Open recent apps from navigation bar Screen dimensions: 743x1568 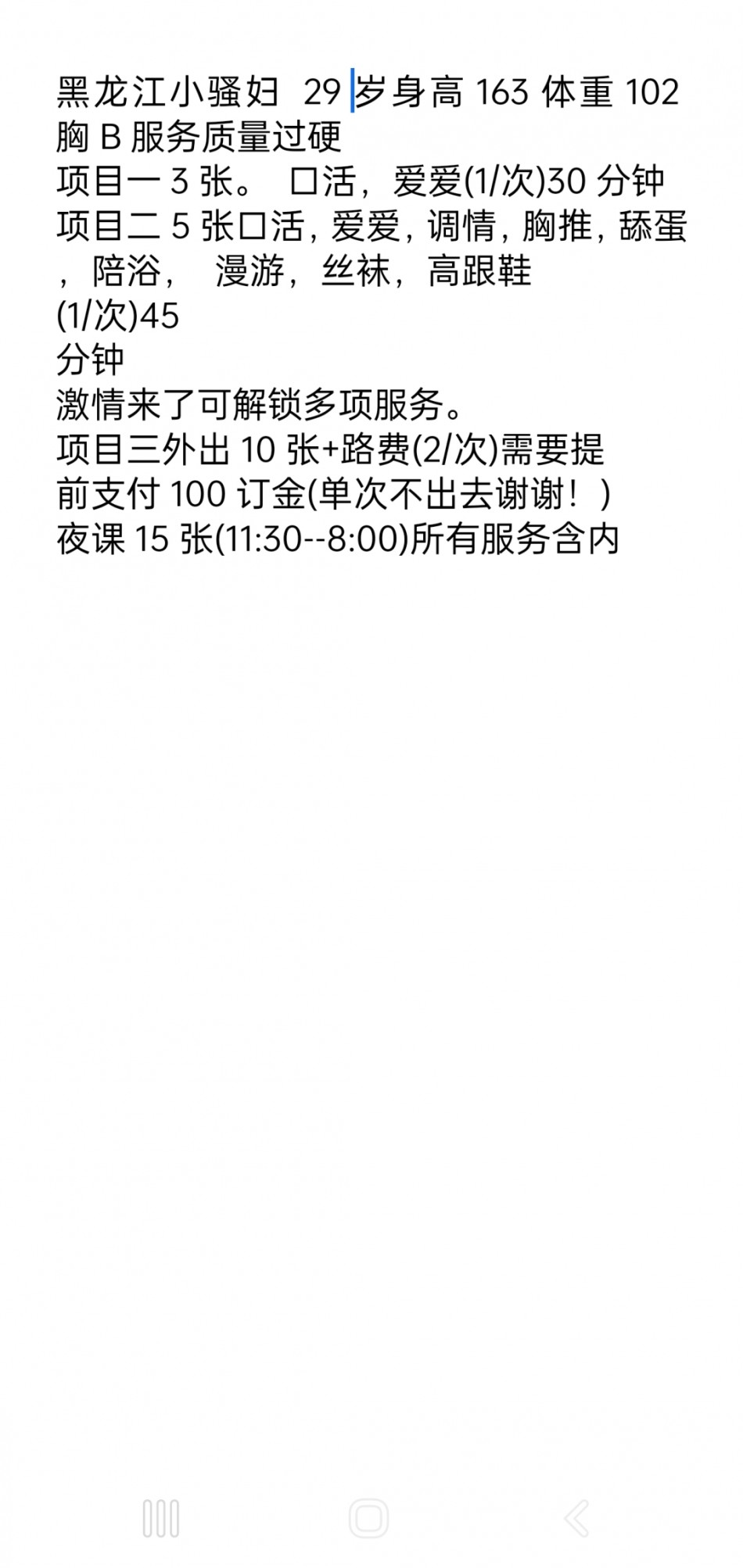point(161,1519)
